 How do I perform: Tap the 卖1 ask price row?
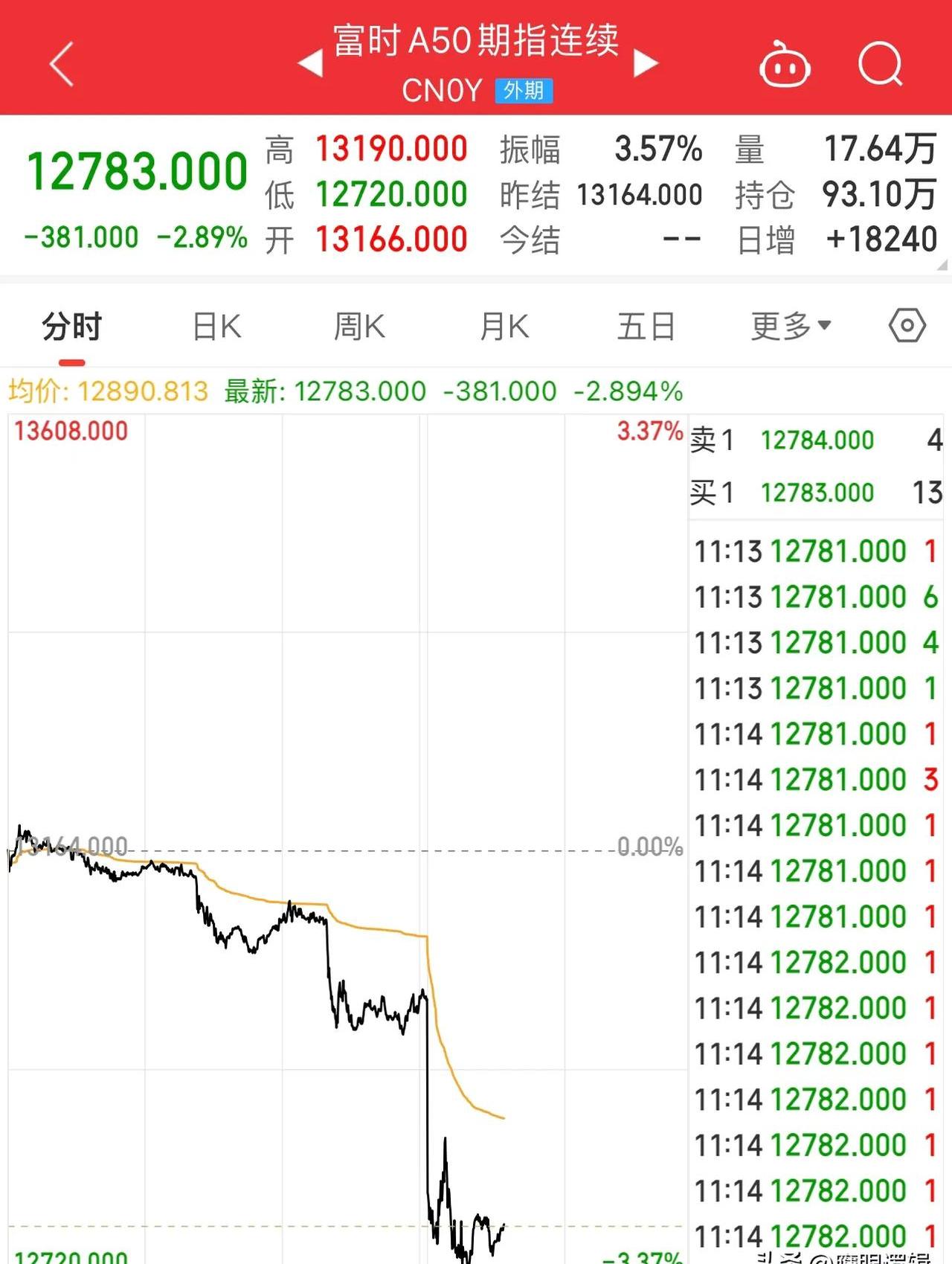(x=817, y=440)
